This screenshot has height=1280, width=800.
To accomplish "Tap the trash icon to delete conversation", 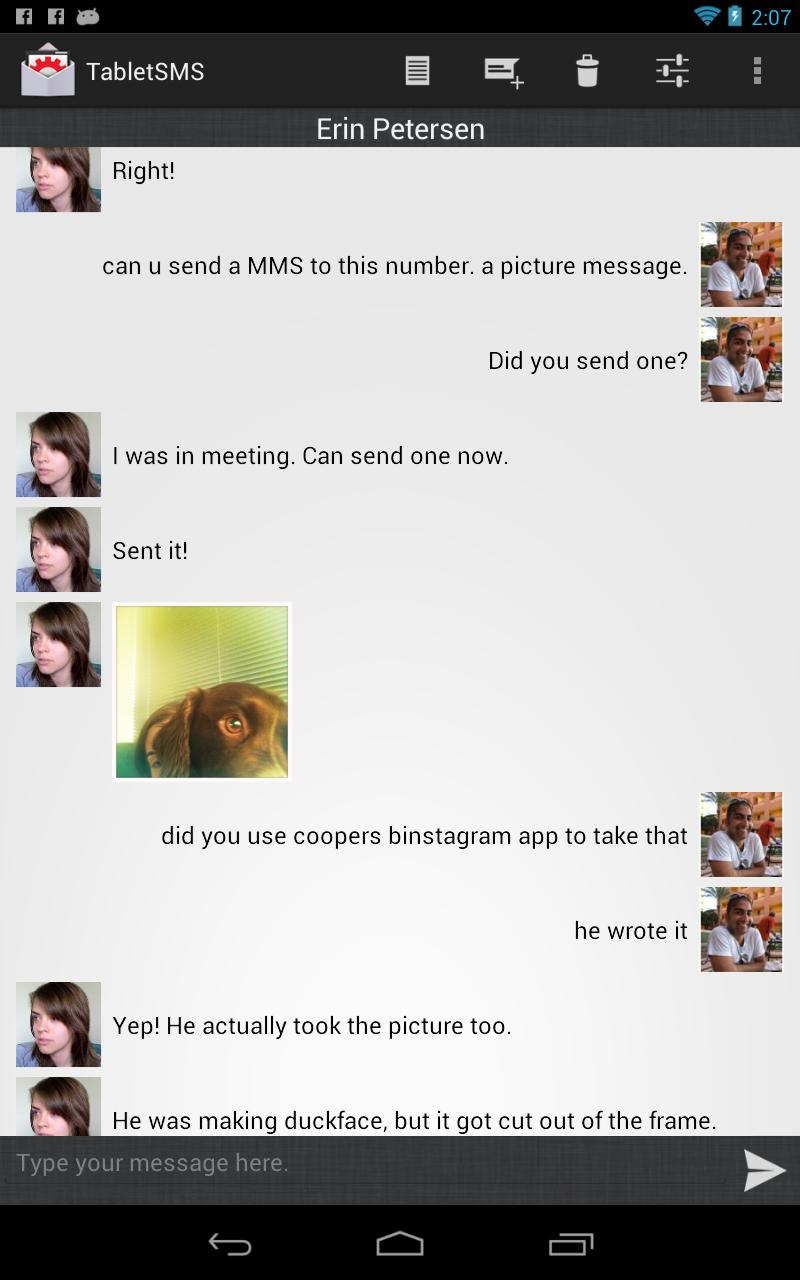I will tap(587, 70).
